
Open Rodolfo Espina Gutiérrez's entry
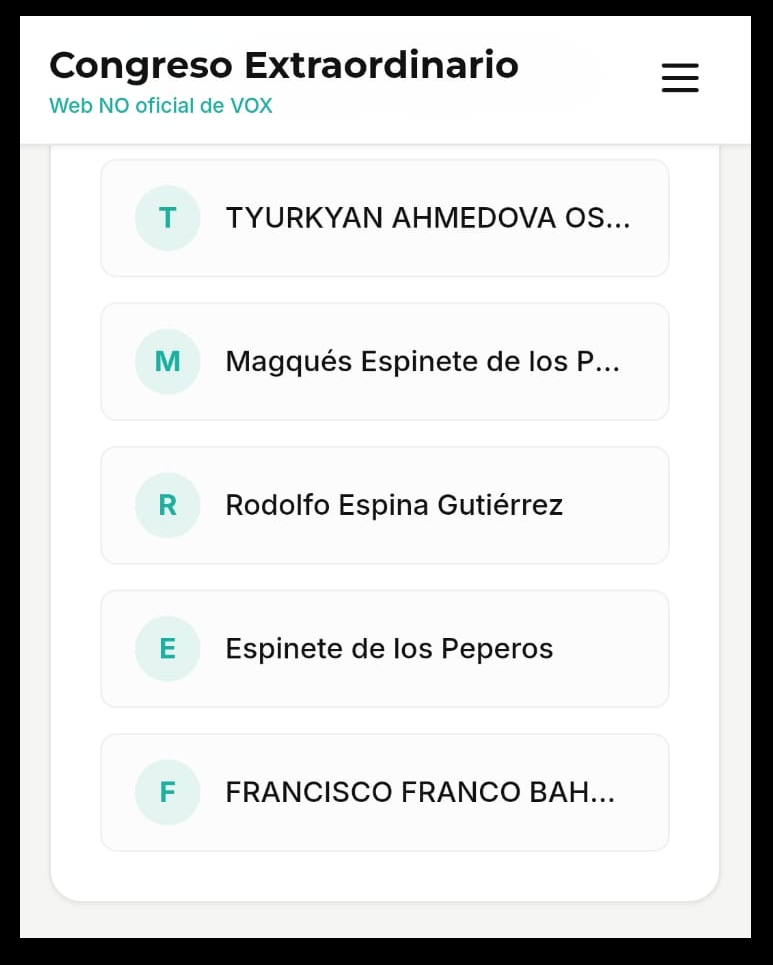tap(385, 506)
